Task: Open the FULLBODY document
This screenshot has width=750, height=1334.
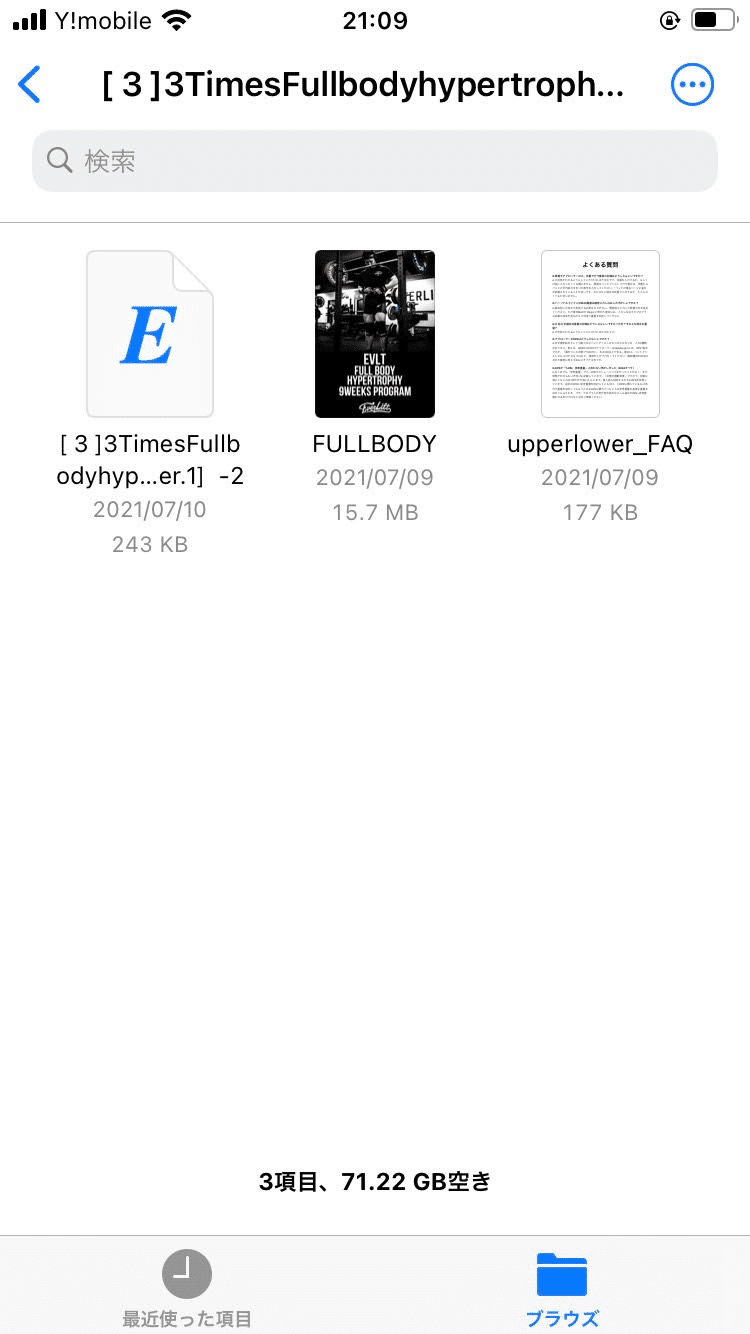Action: 375,334
